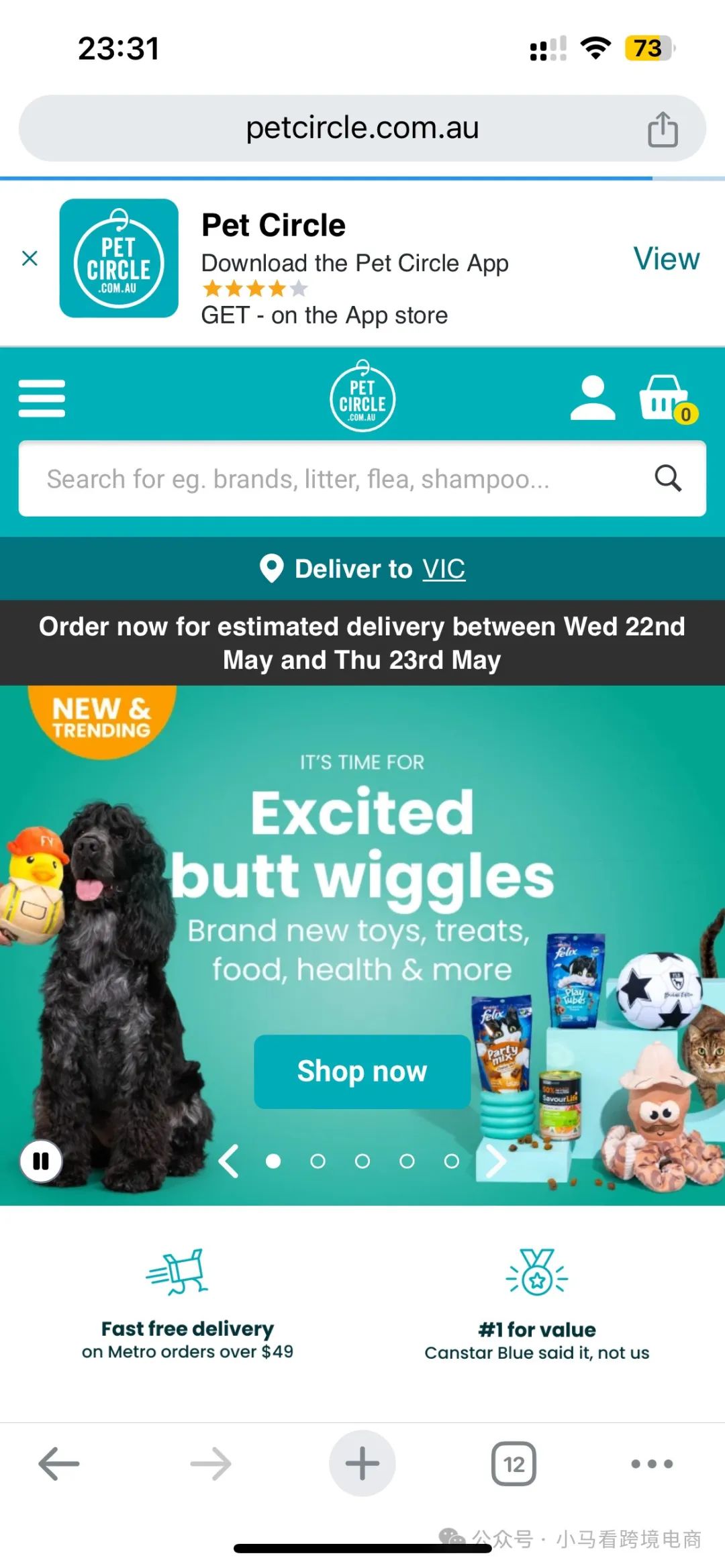This screenshot has width=725, height=1568.
Task: Share the page from the address bar
Action: click(x=662, y=129)
